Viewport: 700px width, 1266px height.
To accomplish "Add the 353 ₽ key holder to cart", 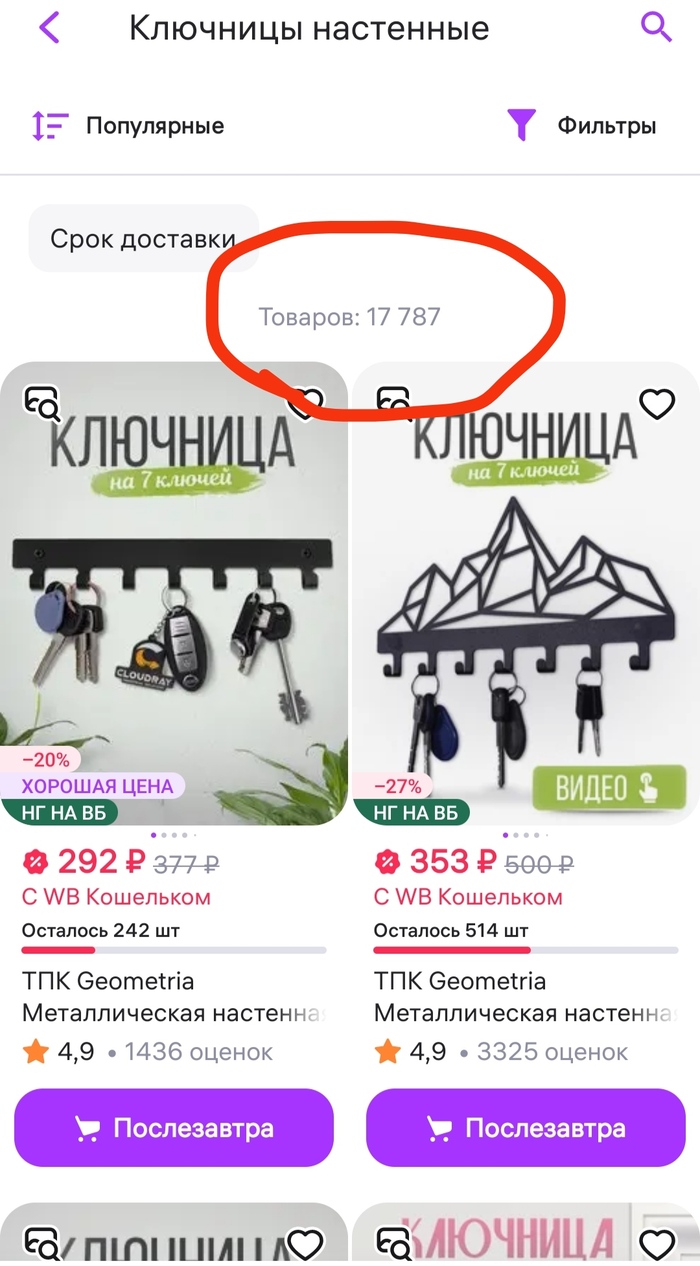I will [525, 1129].
